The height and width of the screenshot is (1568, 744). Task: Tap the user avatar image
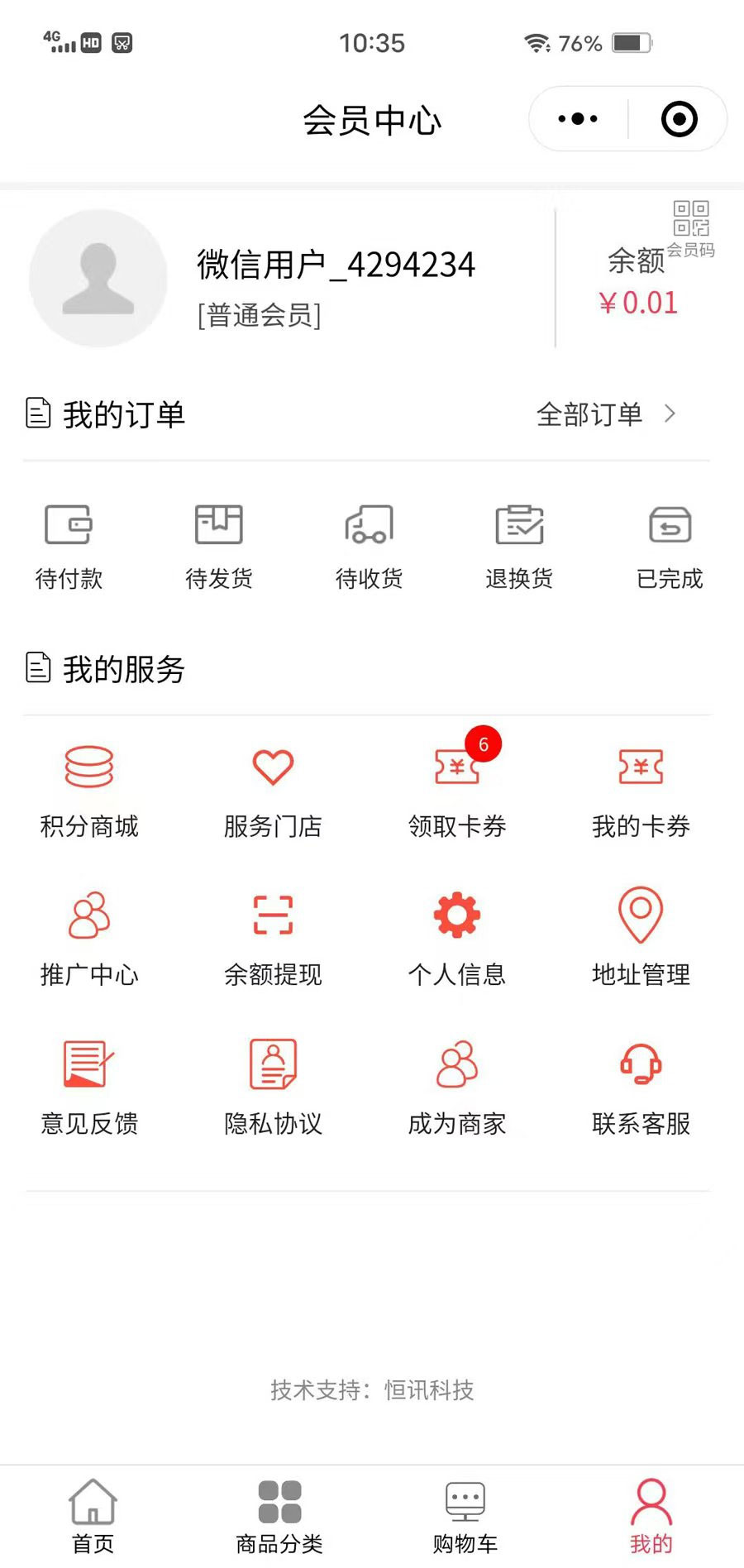click(98, 280)
